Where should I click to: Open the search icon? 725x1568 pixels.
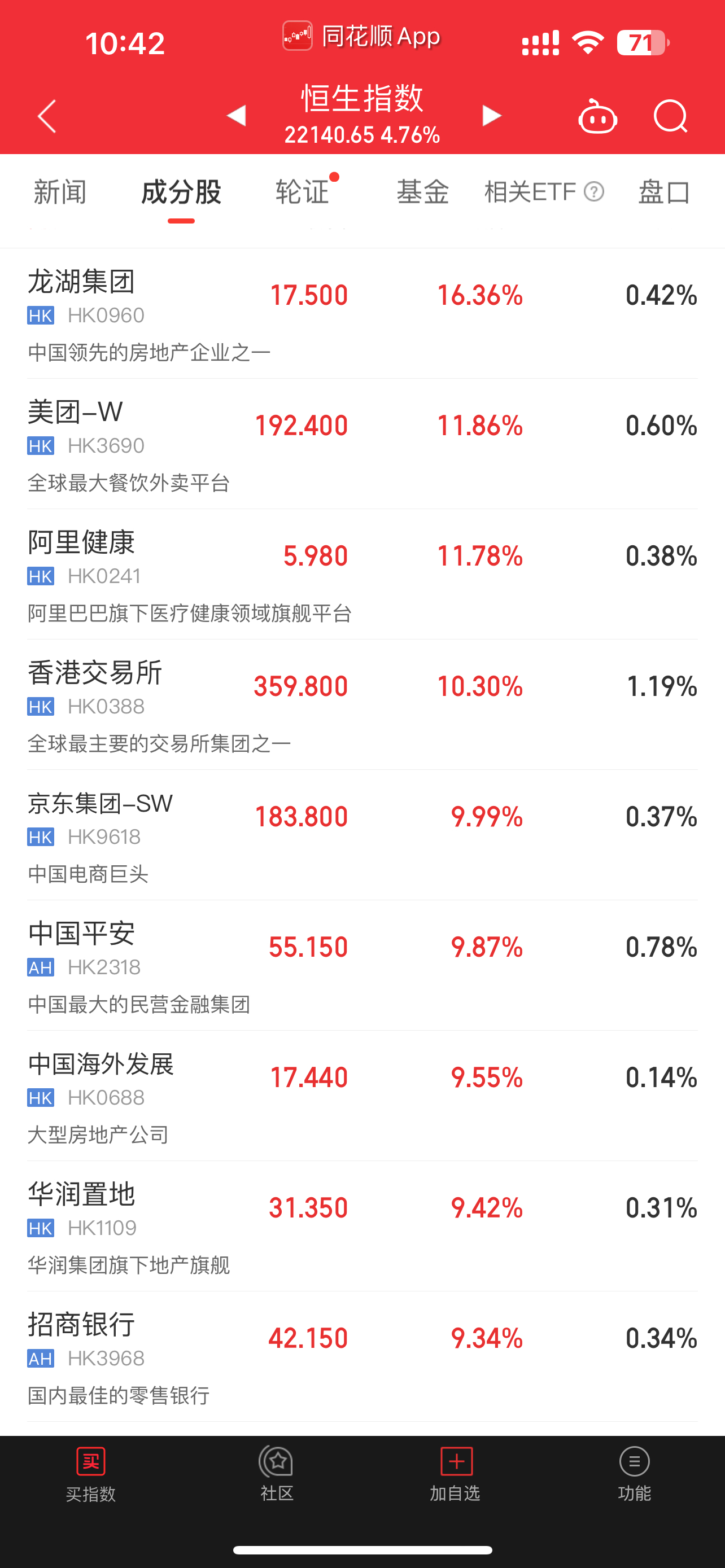tap(670, 116)
